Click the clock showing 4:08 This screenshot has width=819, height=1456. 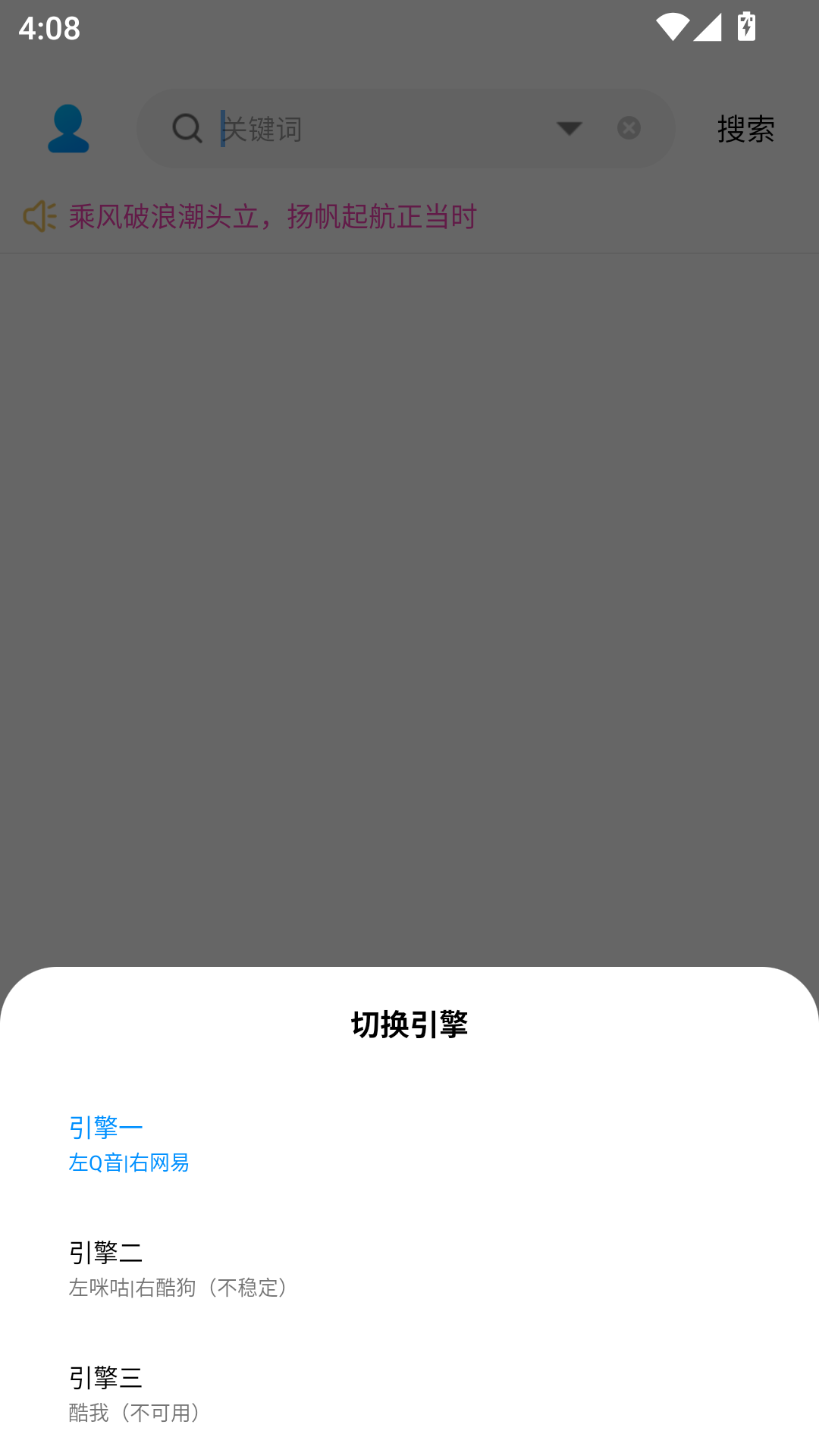48,29
